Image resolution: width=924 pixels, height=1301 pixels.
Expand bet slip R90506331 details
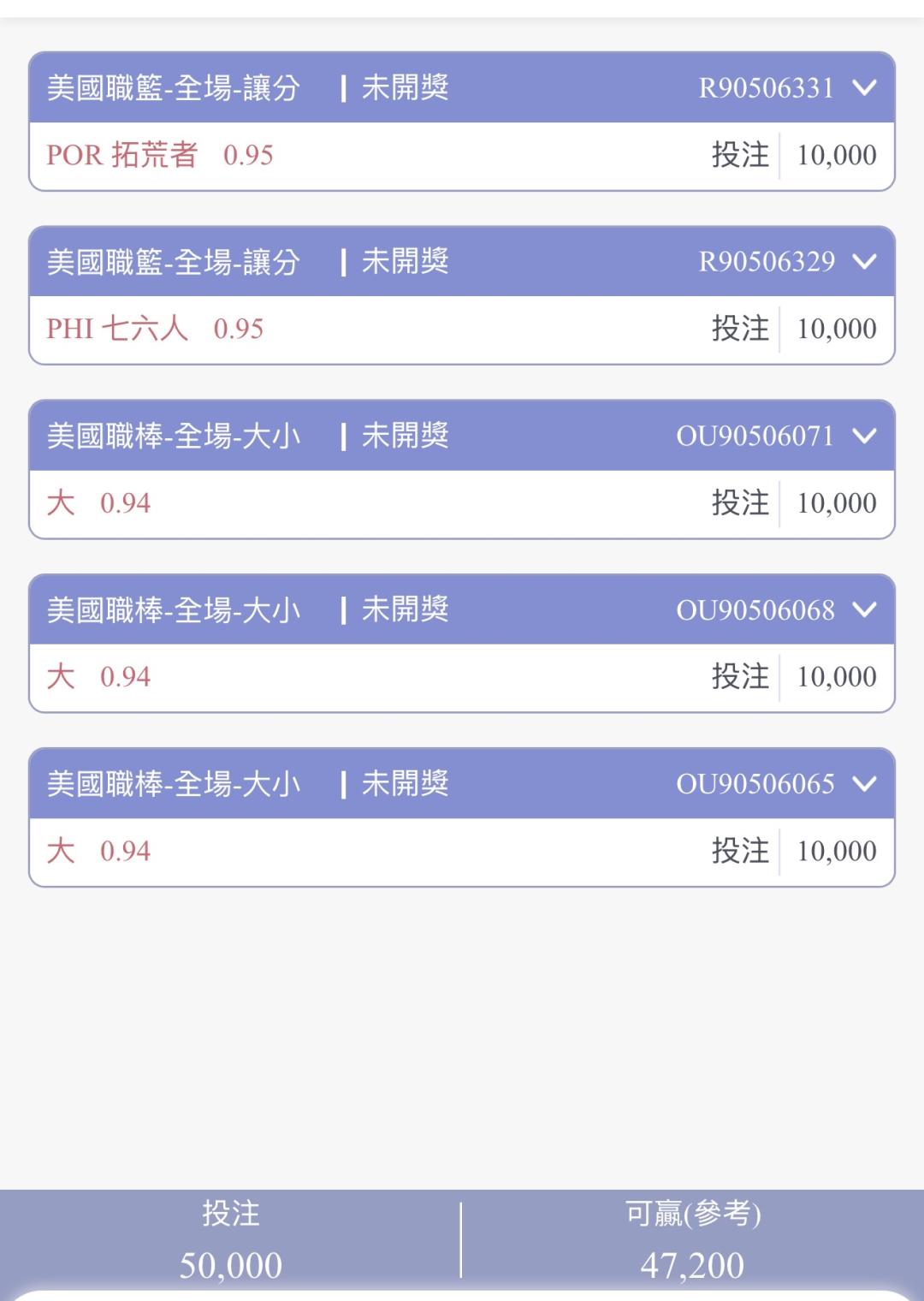click(865, 87)
